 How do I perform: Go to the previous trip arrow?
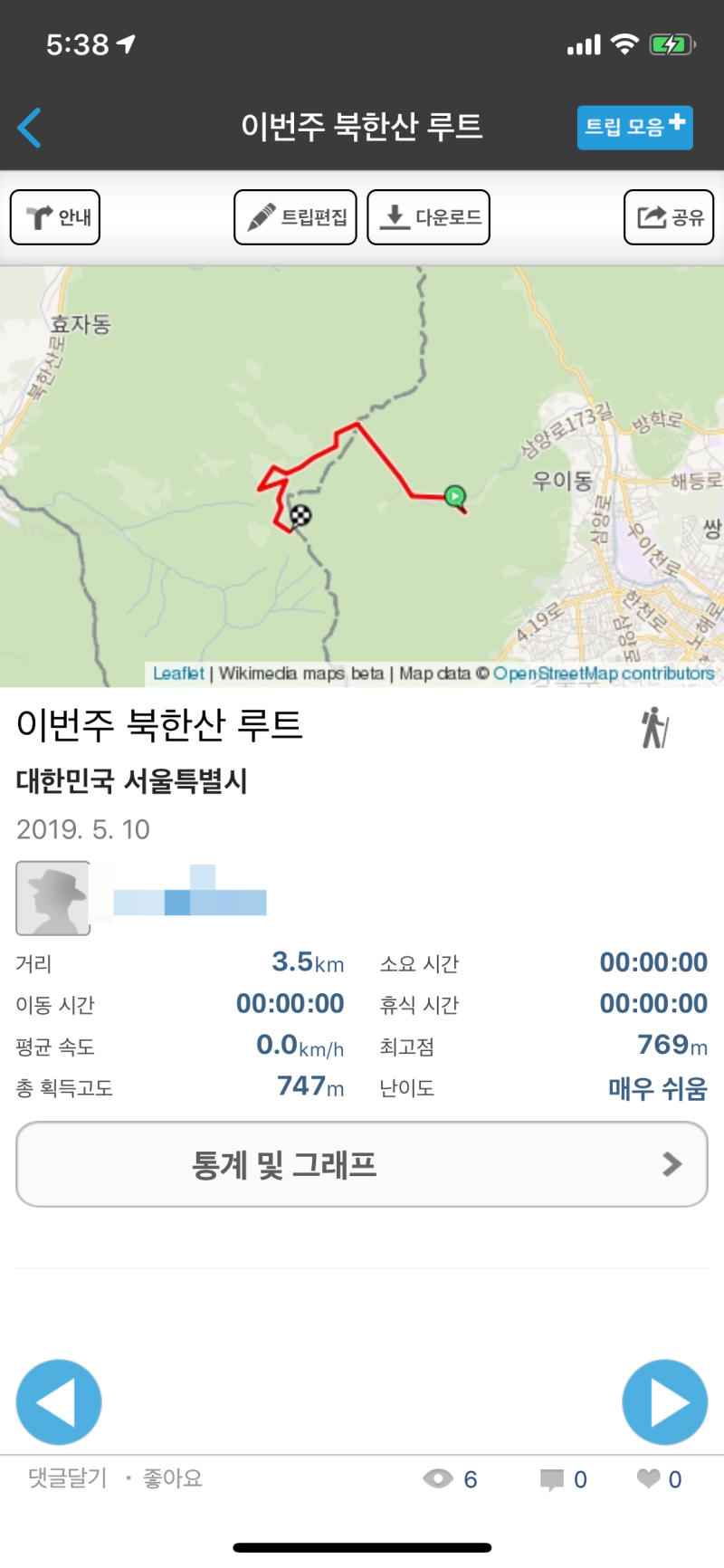point(59,1401)
